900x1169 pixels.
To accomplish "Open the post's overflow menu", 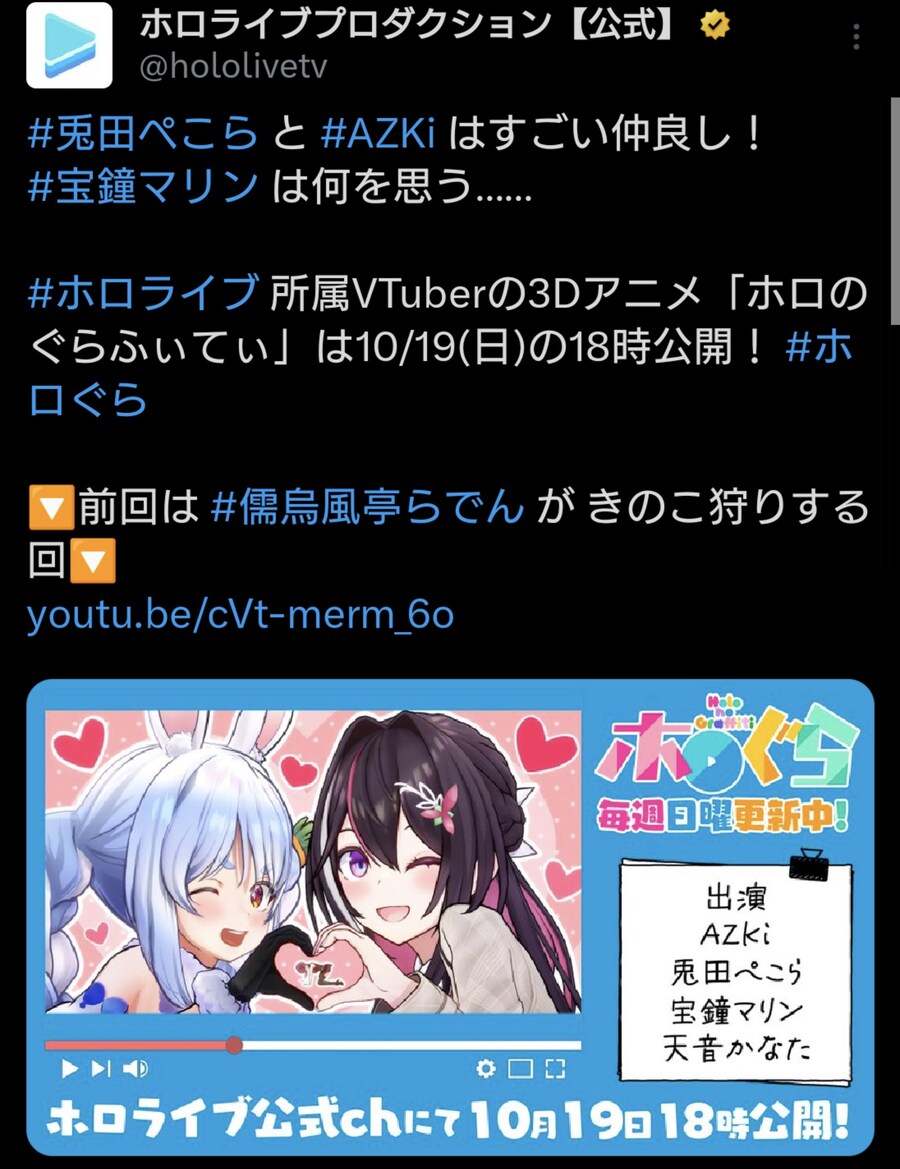I will tap(857, 38).
